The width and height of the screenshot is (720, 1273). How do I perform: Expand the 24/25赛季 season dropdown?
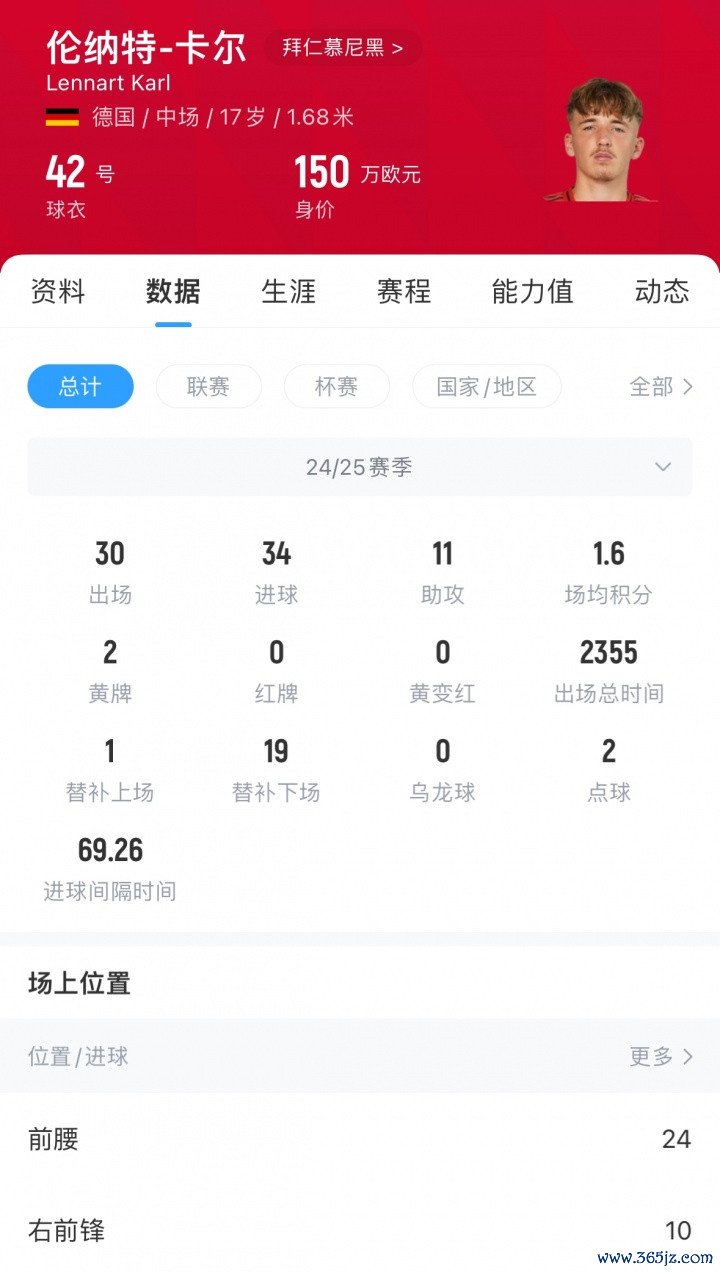(360, 467)
